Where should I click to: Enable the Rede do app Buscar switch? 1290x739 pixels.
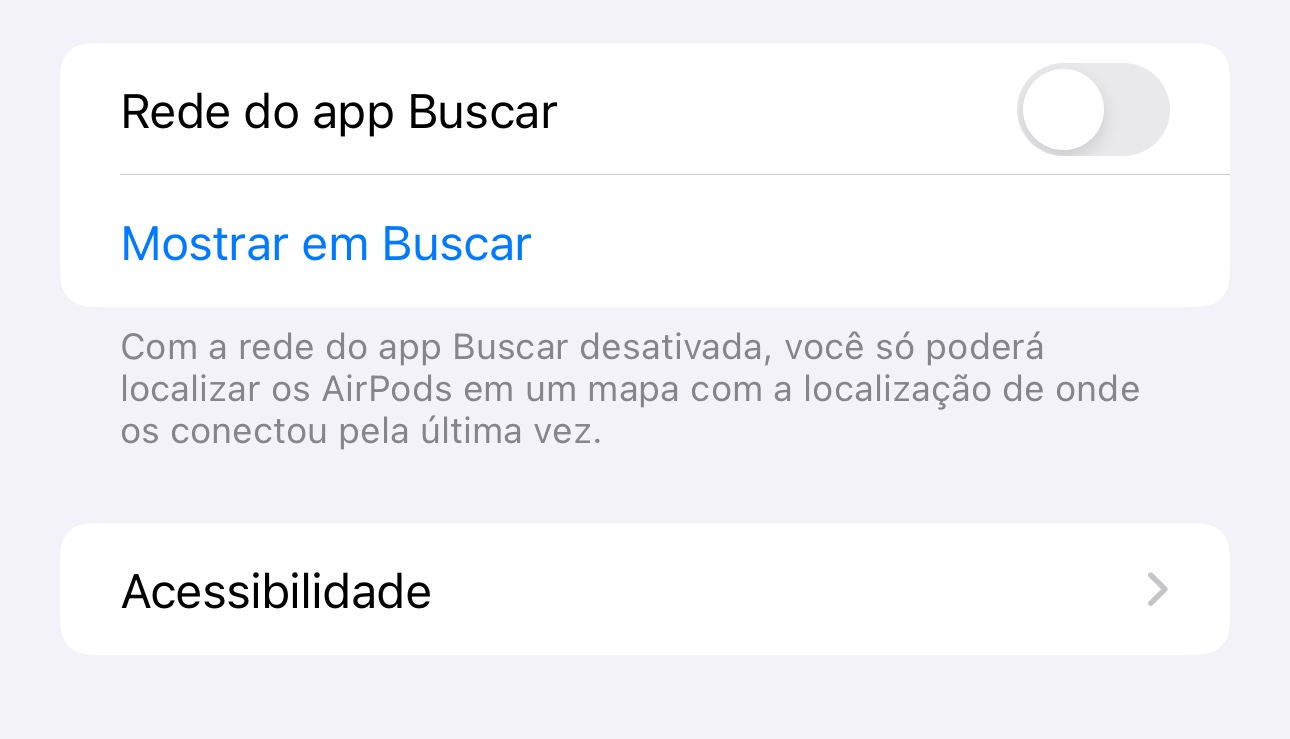(1092, 110)
